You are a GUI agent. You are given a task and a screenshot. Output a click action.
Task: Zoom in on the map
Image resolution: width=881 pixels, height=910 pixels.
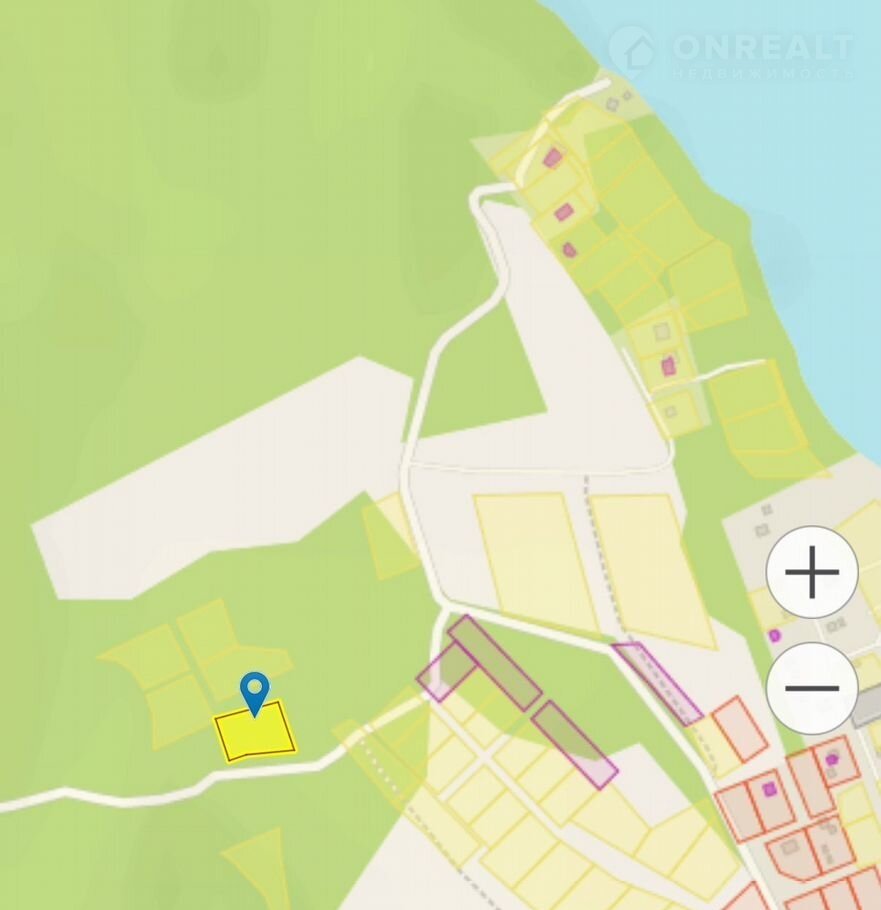[812, 573]
